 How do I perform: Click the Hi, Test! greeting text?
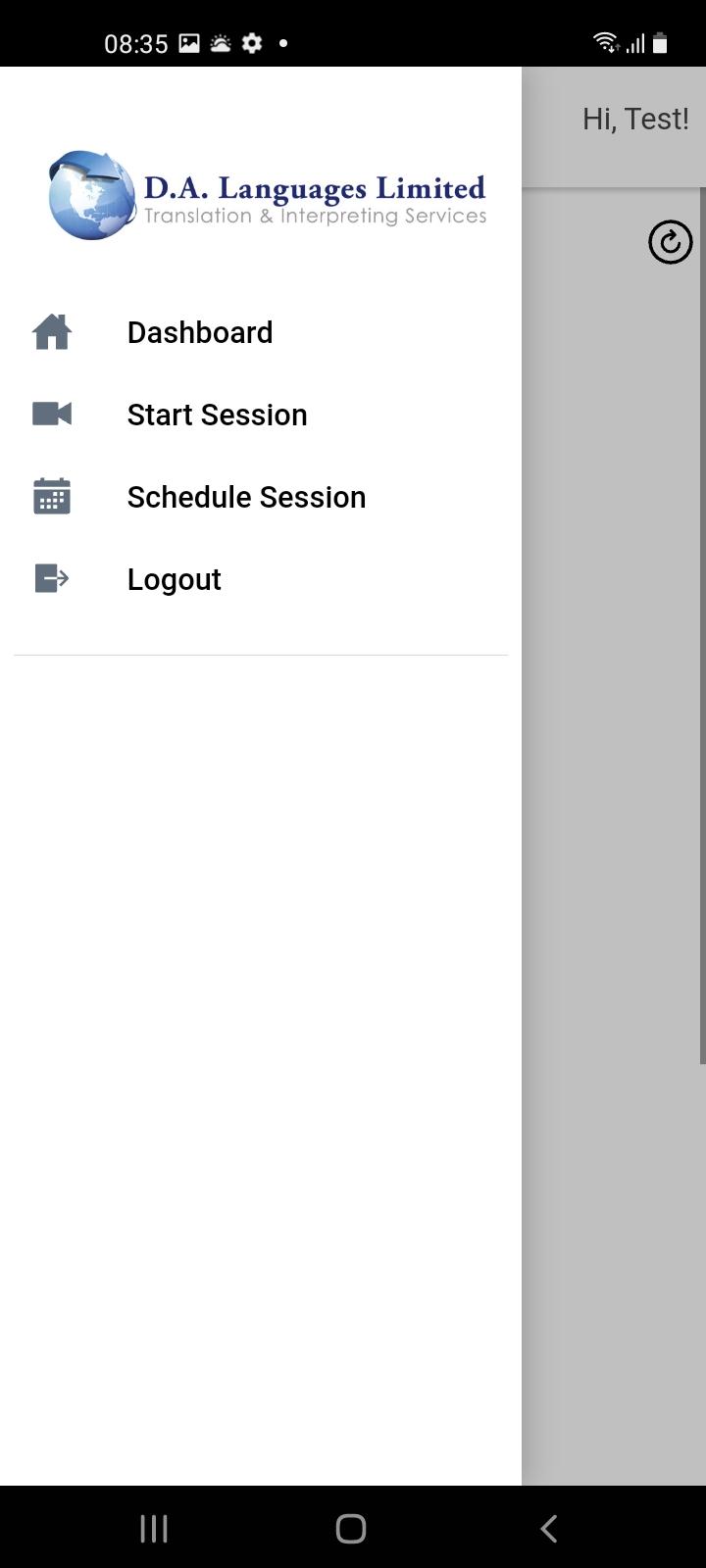pyautogui.click(x=635, y=118)
